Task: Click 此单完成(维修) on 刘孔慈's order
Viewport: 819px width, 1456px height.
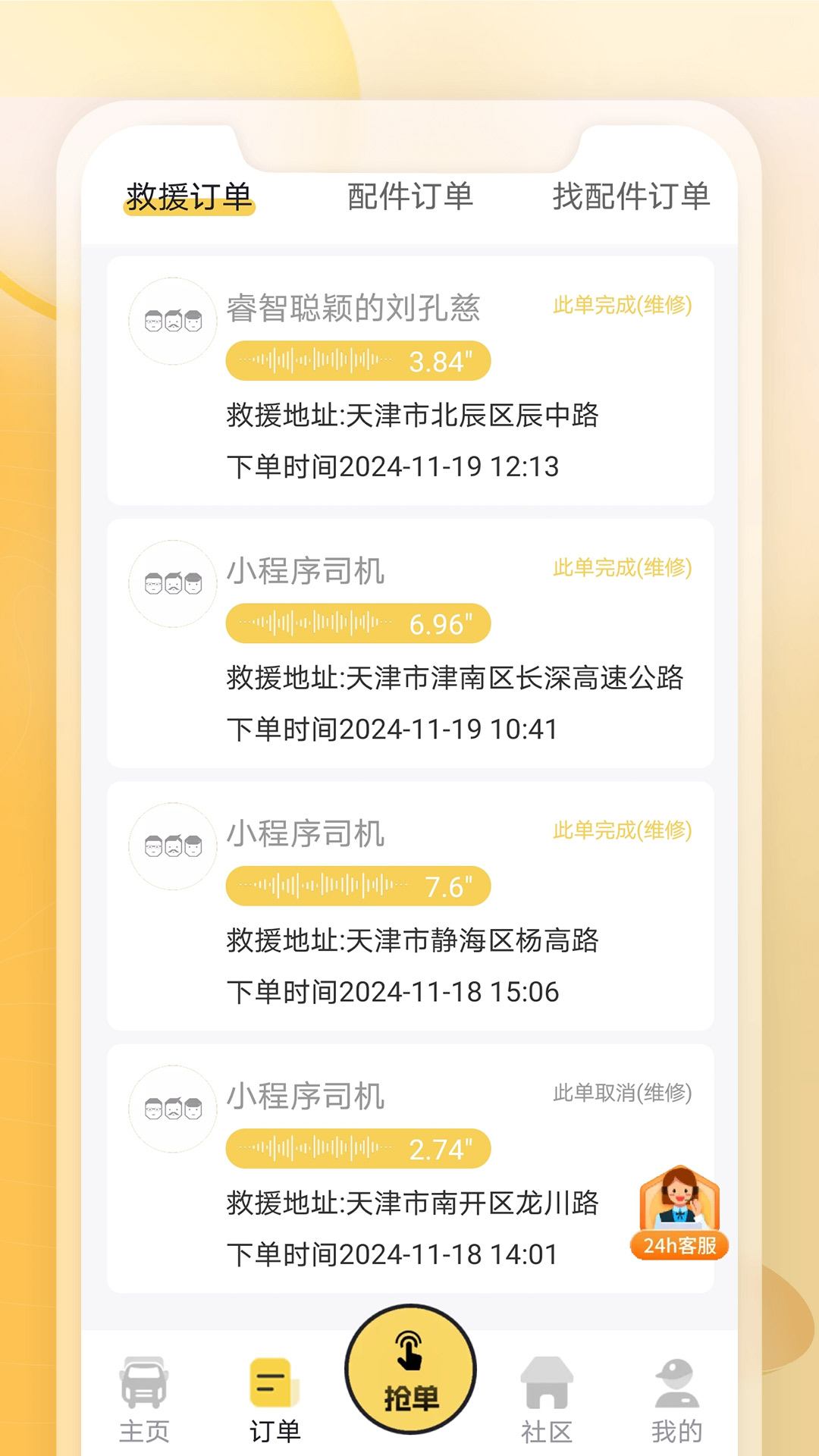Action: click(622, 307)
